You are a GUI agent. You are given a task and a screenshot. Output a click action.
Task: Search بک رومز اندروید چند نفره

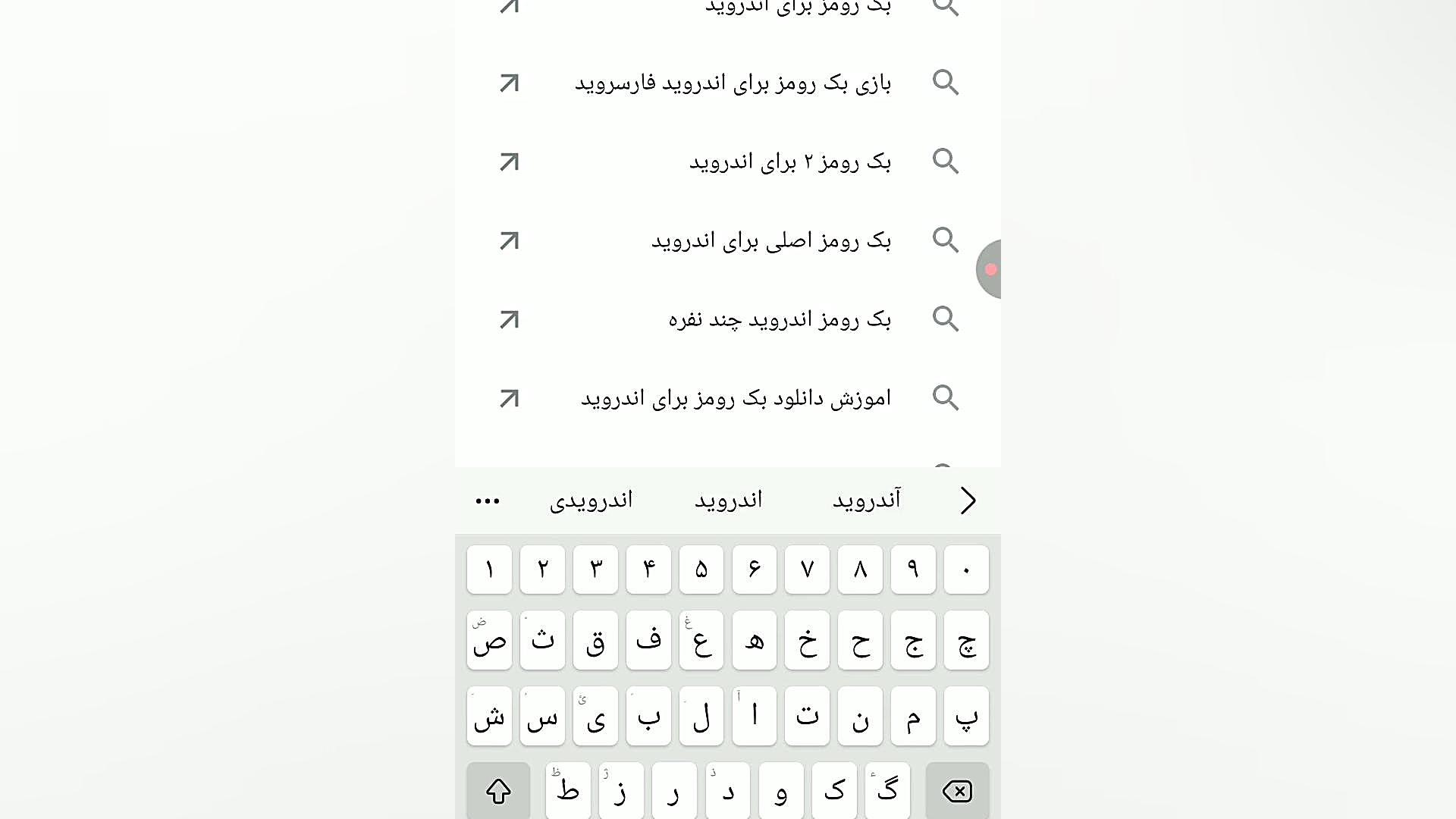point(779,319)
